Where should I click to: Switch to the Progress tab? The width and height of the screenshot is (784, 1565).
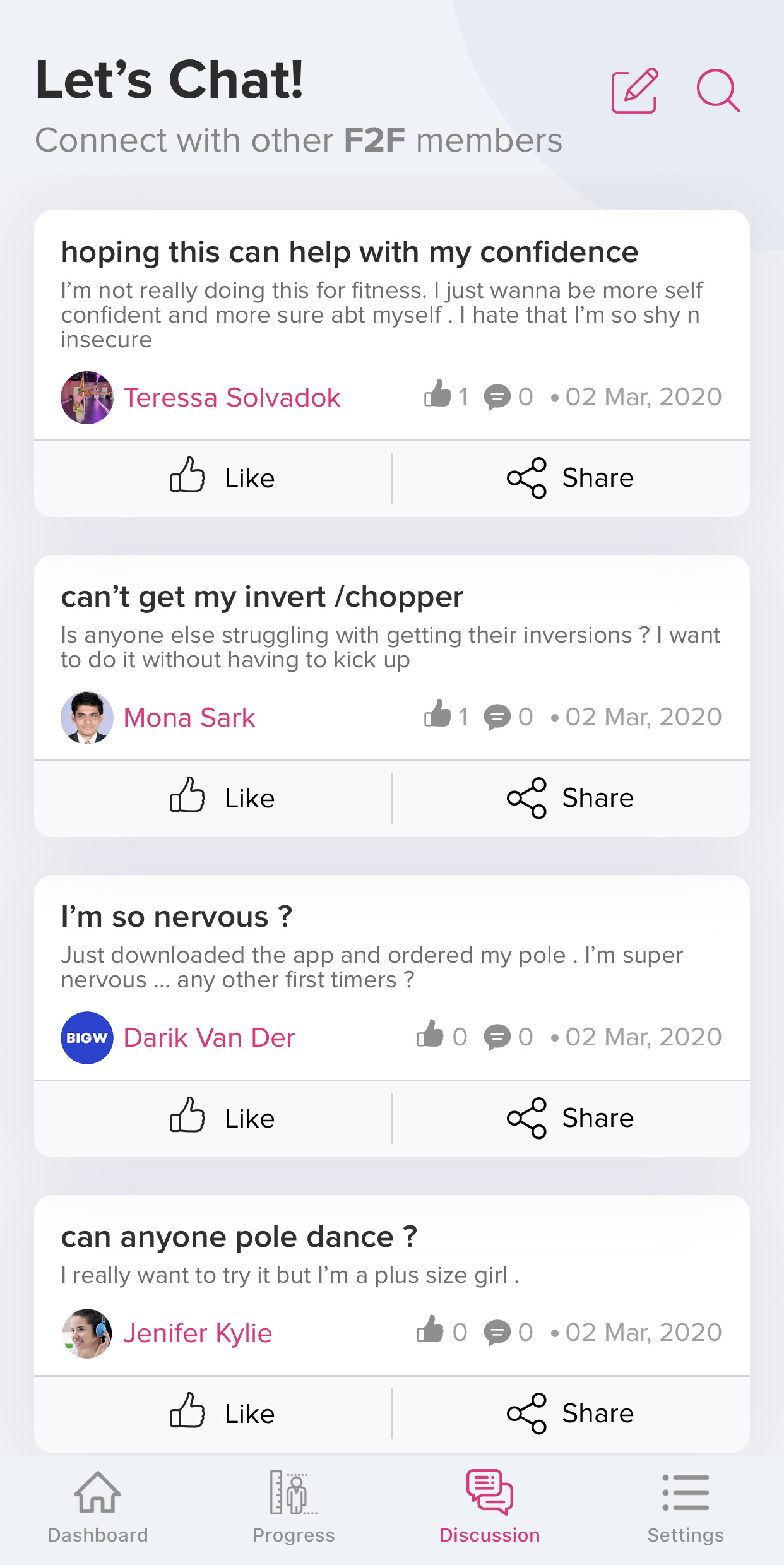[294, 1508]
